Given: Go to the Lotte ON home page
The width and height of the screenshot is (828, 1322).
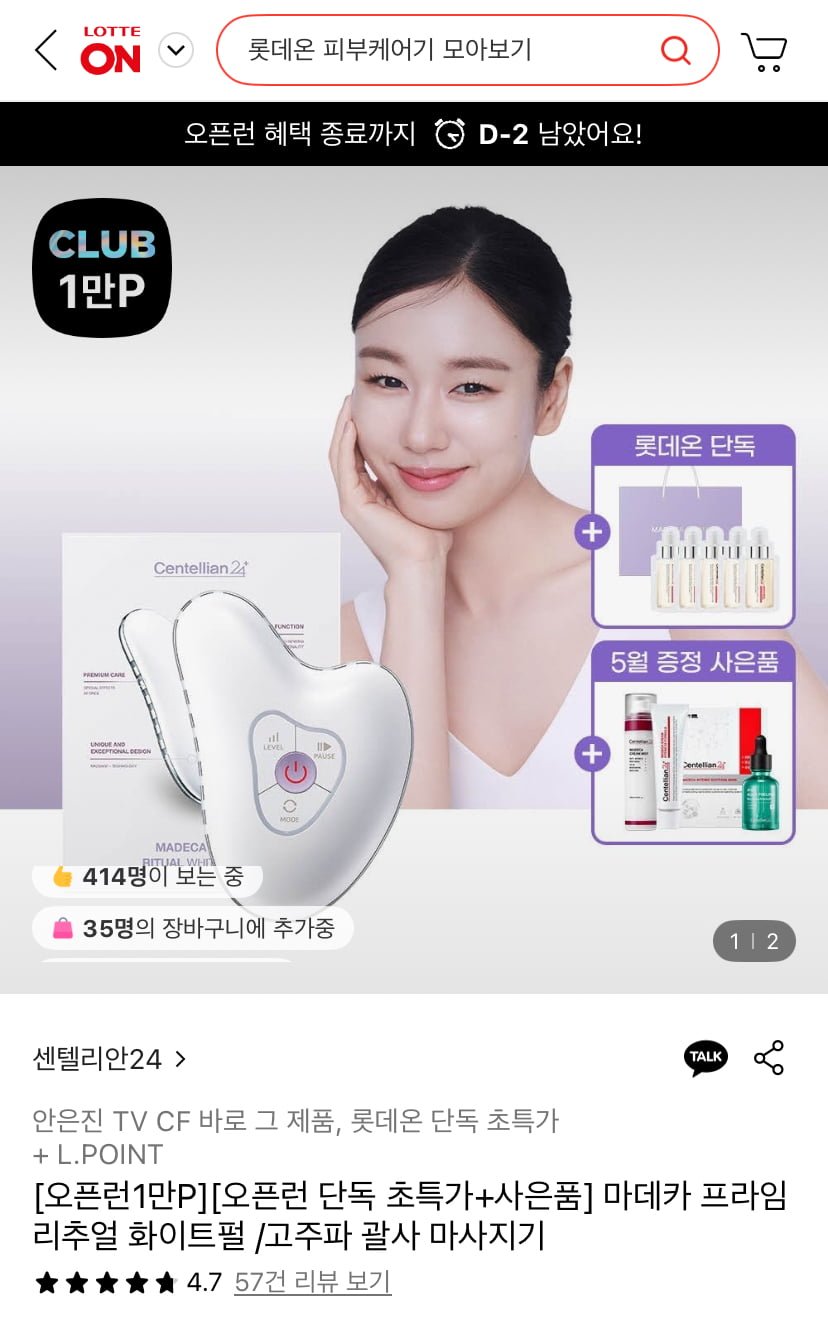Looking at the screenshot, I should pos(111,50).
